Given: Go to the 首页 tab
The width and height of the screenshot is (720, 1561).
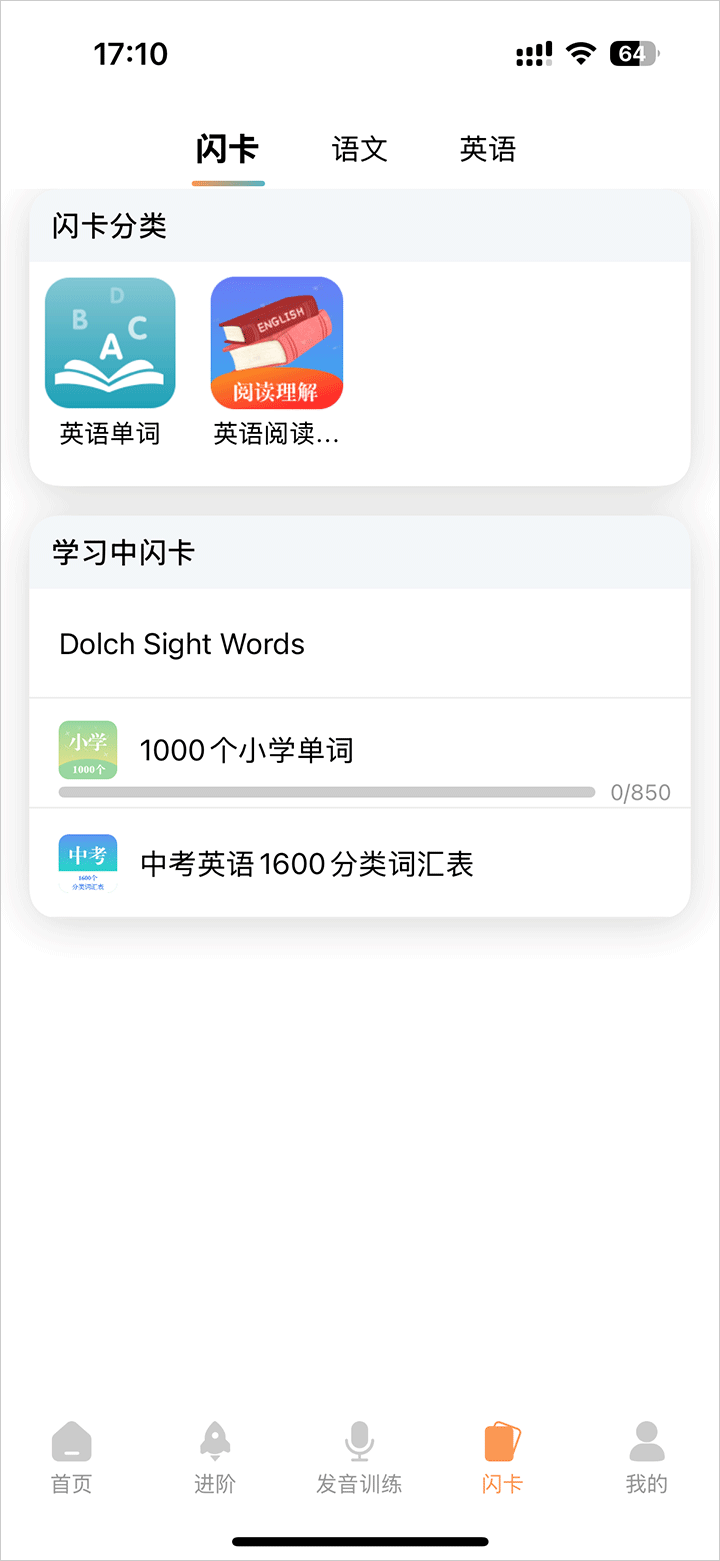Looking at the screenshot, I should pos(72,1457).
